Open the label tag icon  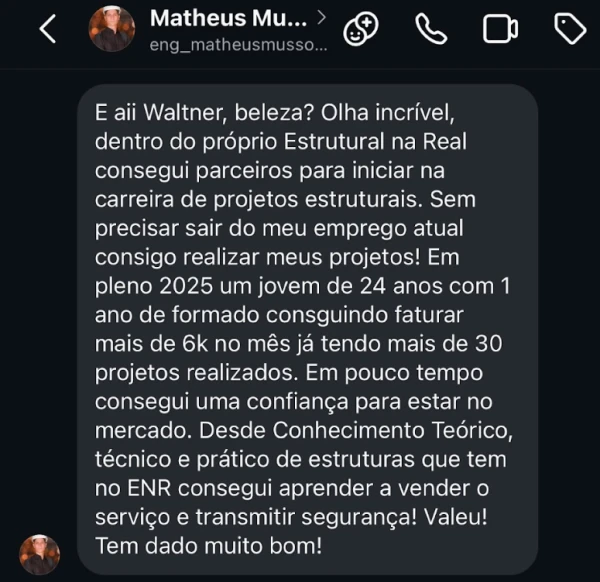569,29
